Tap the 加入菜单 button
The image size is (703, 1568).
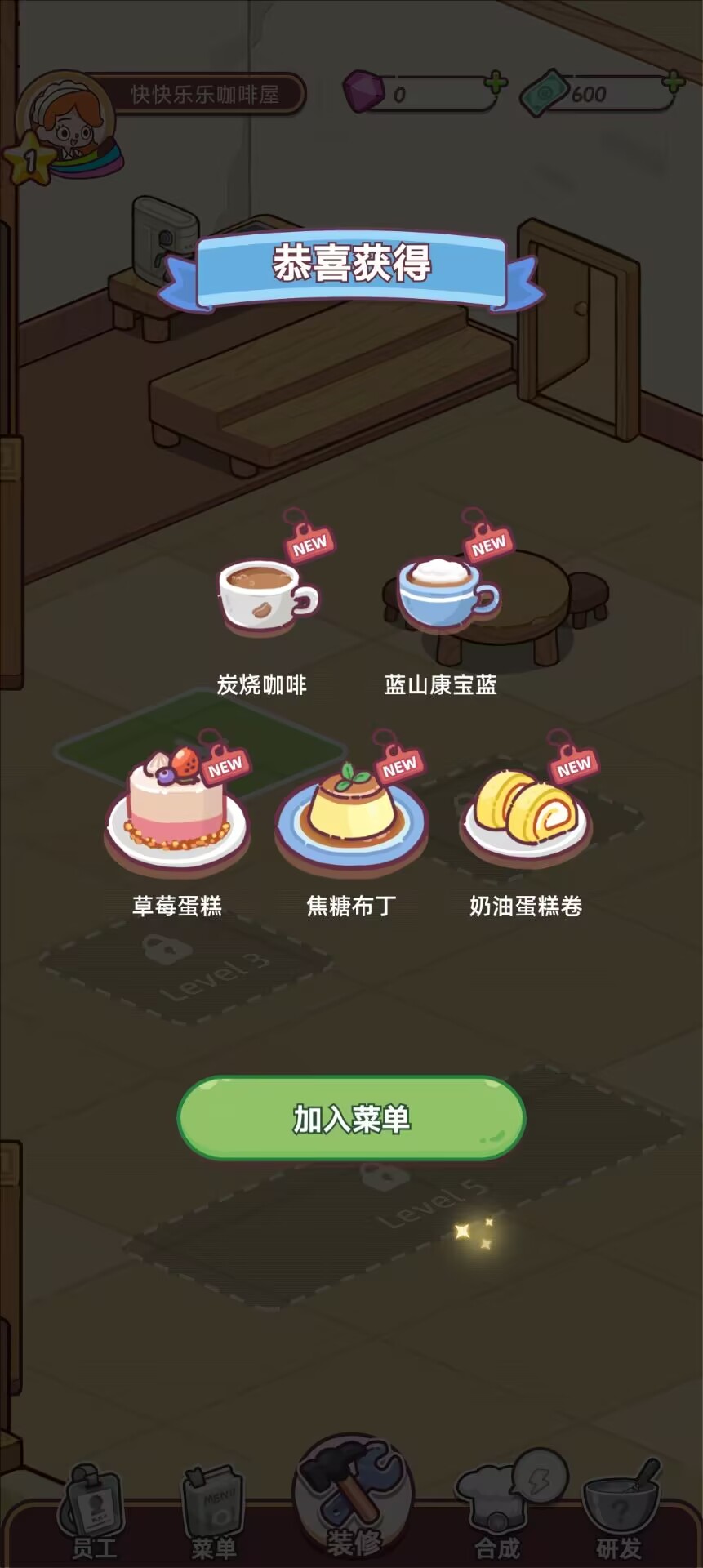(351, 1118)
